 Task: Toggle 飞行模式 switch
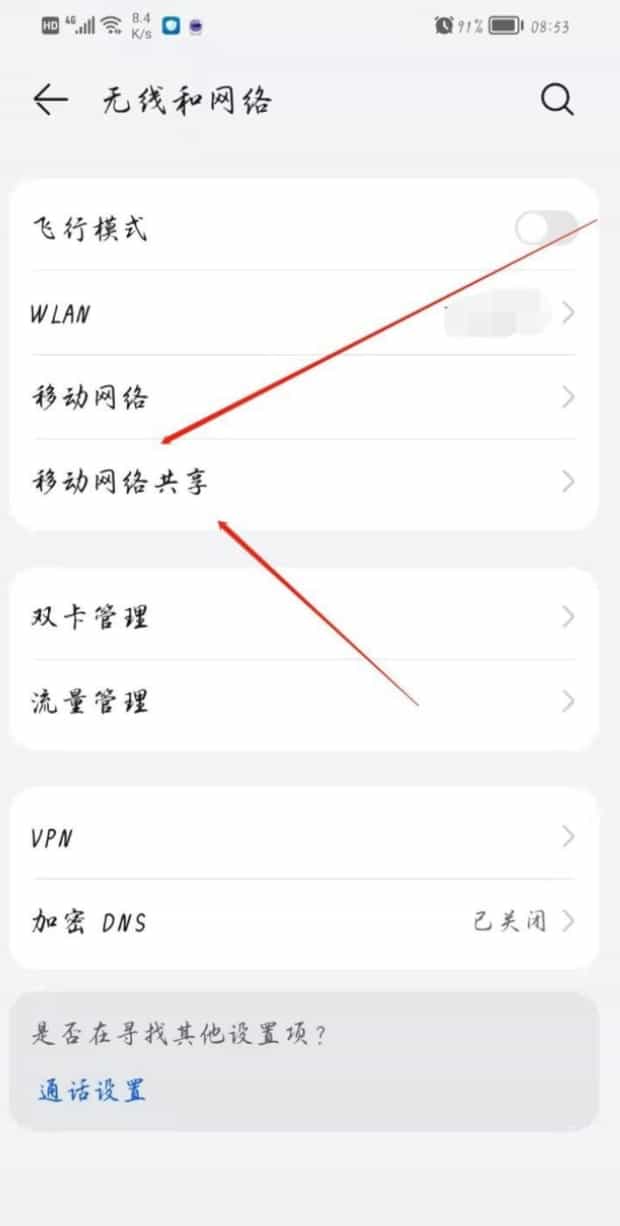pyautogui.click(x=546, y=229)
